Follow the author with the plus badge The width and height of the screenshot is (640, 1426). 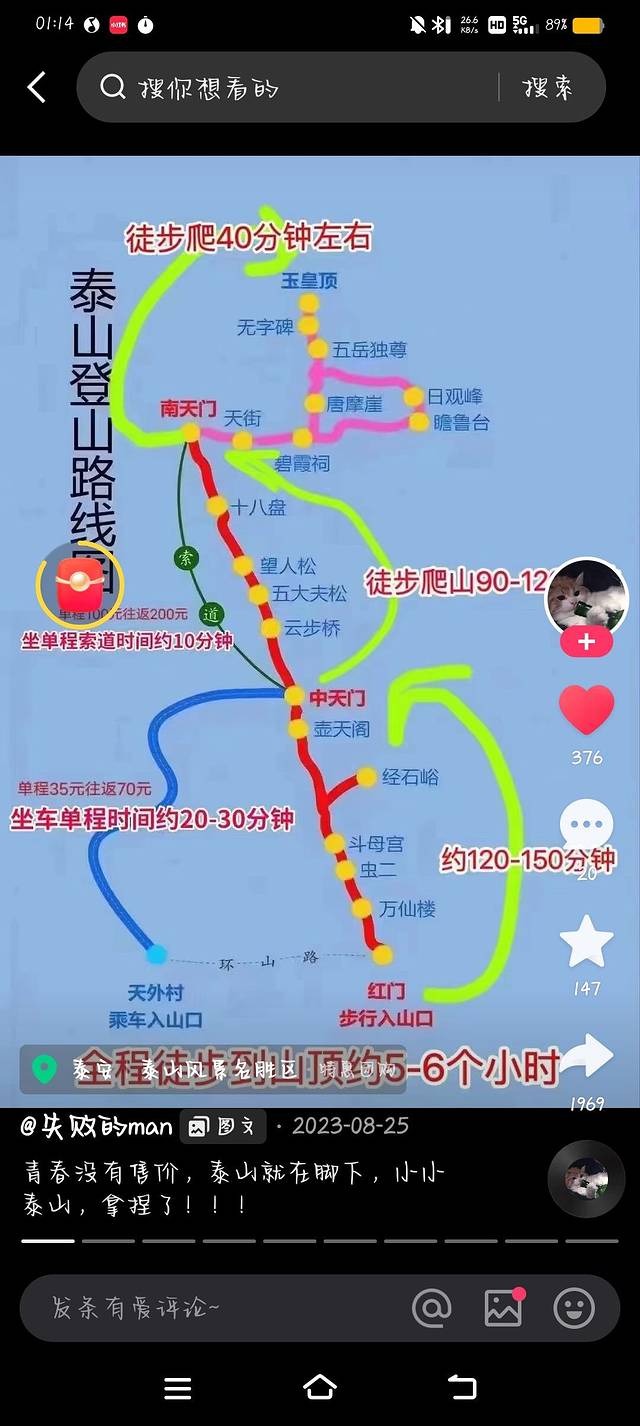(x=586, y=642)
